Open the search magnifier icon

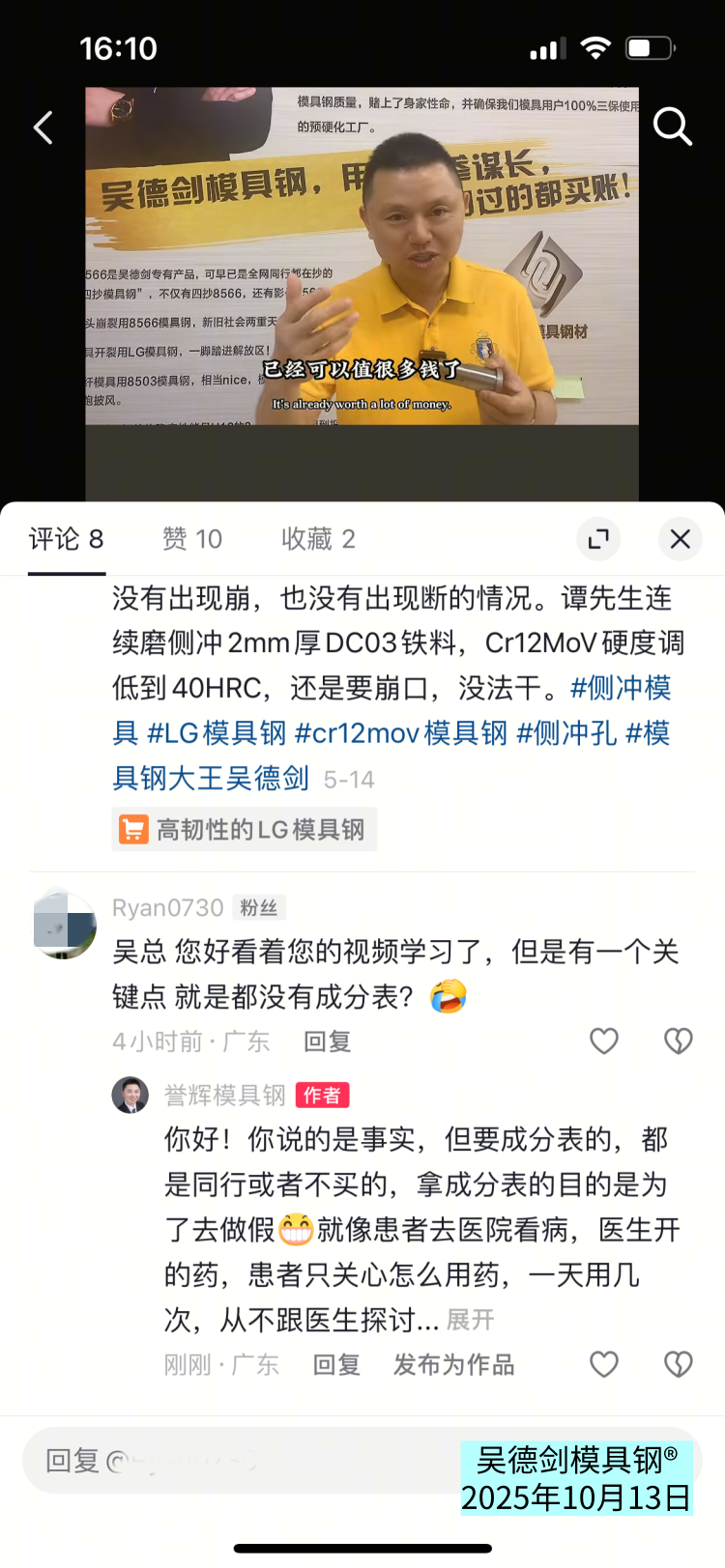[672, 127]
